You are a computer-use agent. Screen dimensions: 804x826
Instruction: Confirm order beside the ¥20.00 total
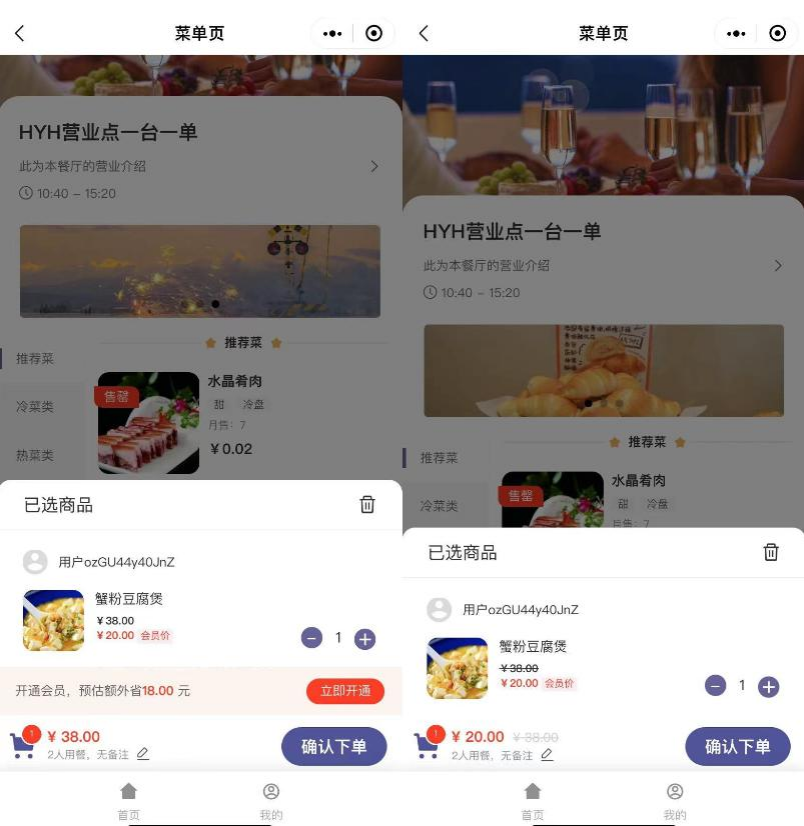pyautogui.click(x=737, y=746)
